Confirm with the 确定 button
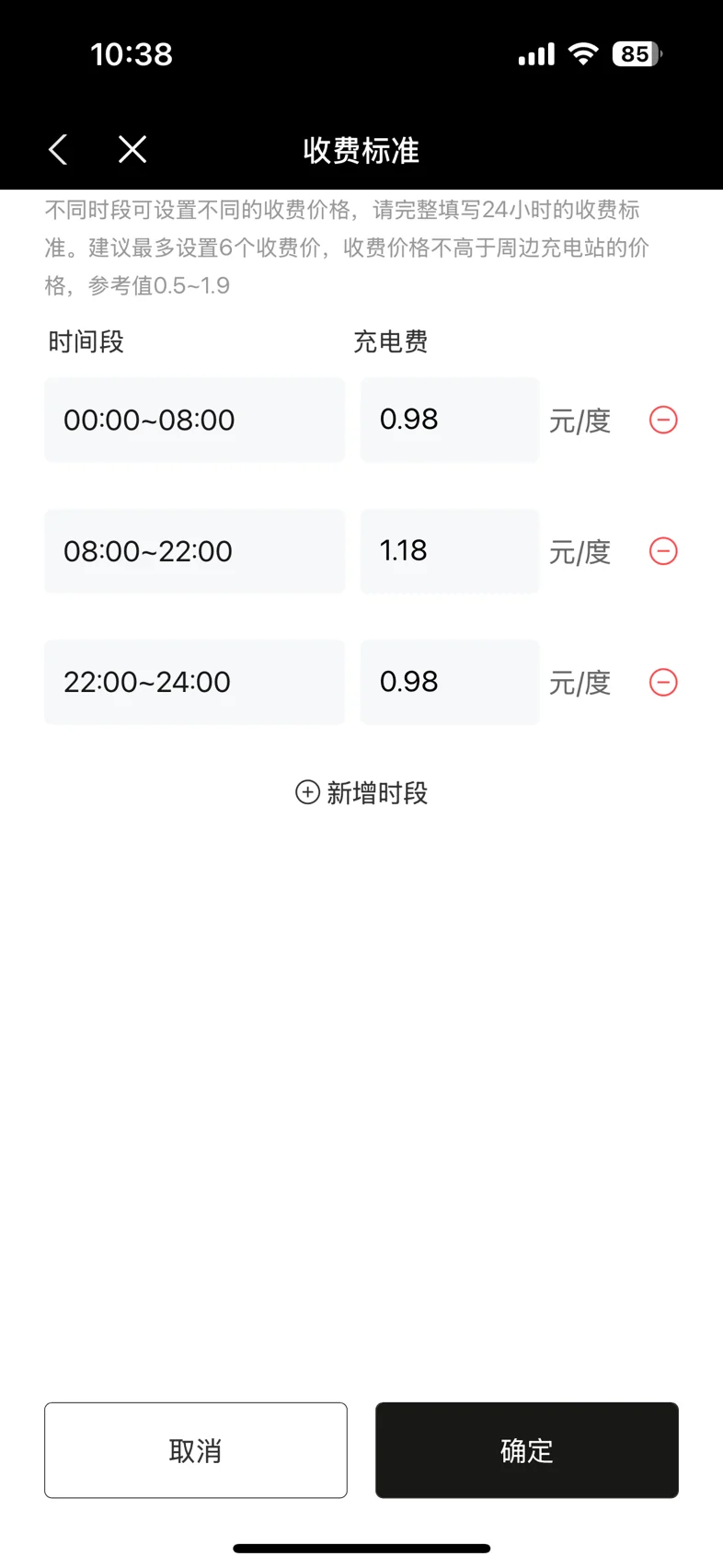Screen dimensions: 723x1568 coord(527,1450)
